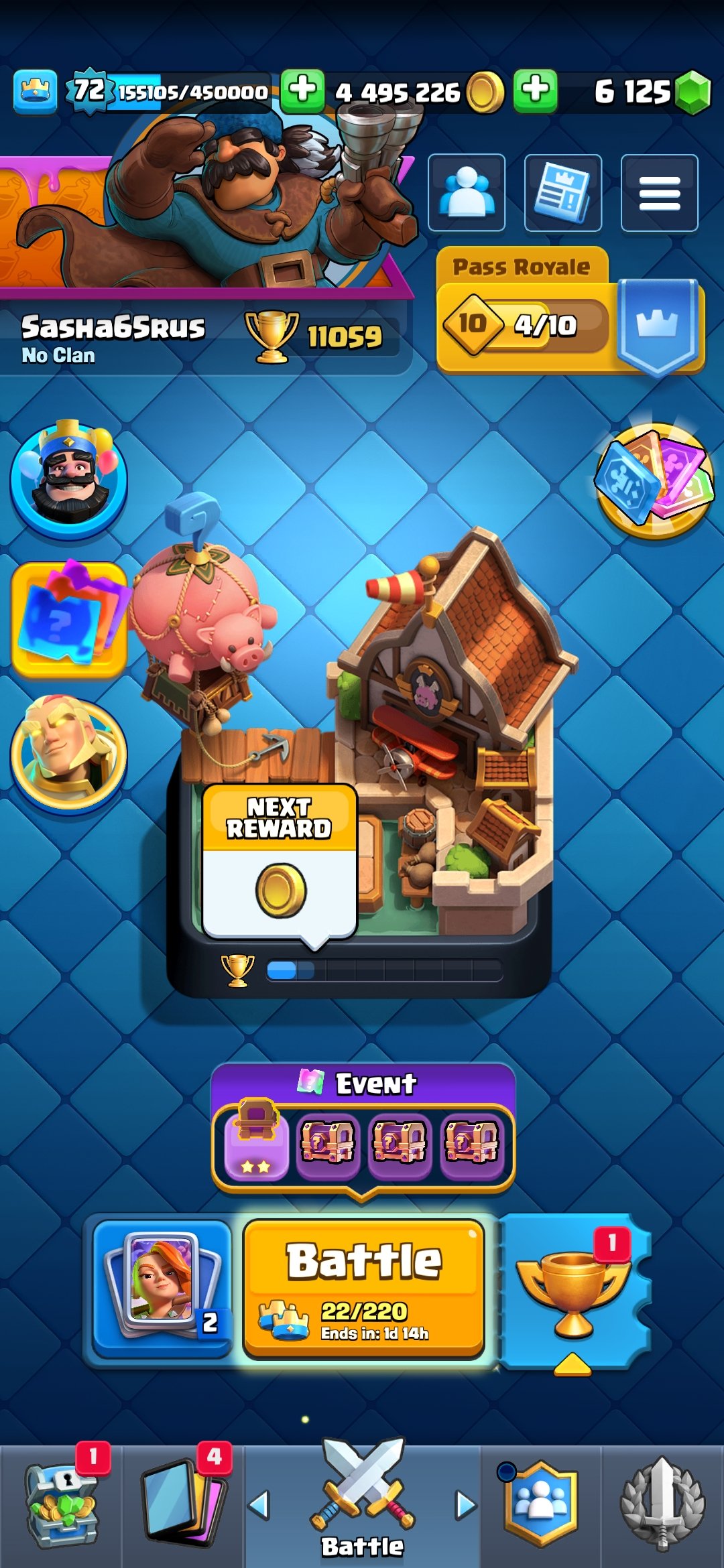Open the hamburger menu
The image size is (724, 1568).
(659, 193)
